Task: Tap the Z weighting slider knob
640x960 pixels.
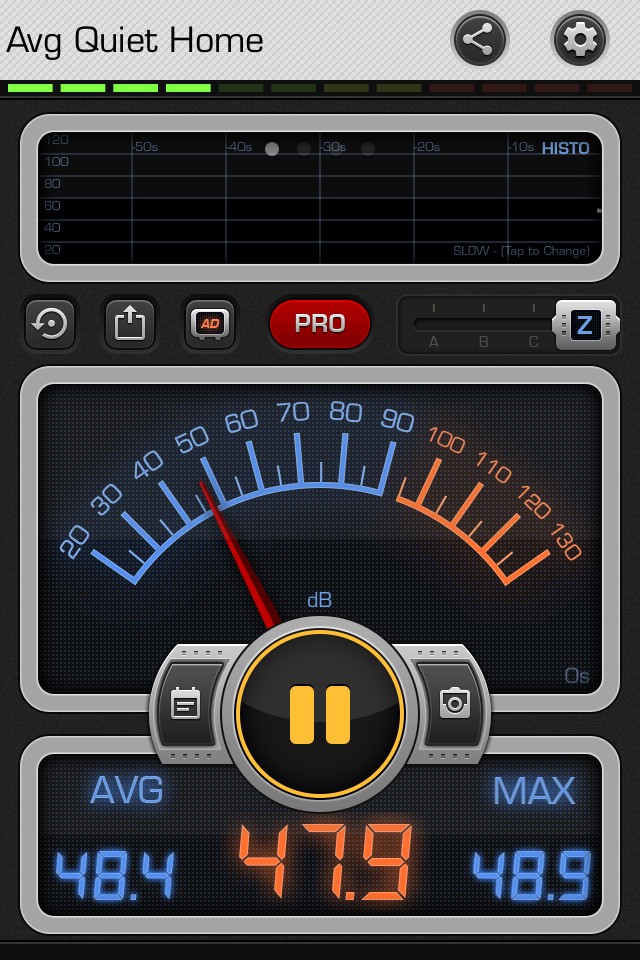Action: [585, 324]
